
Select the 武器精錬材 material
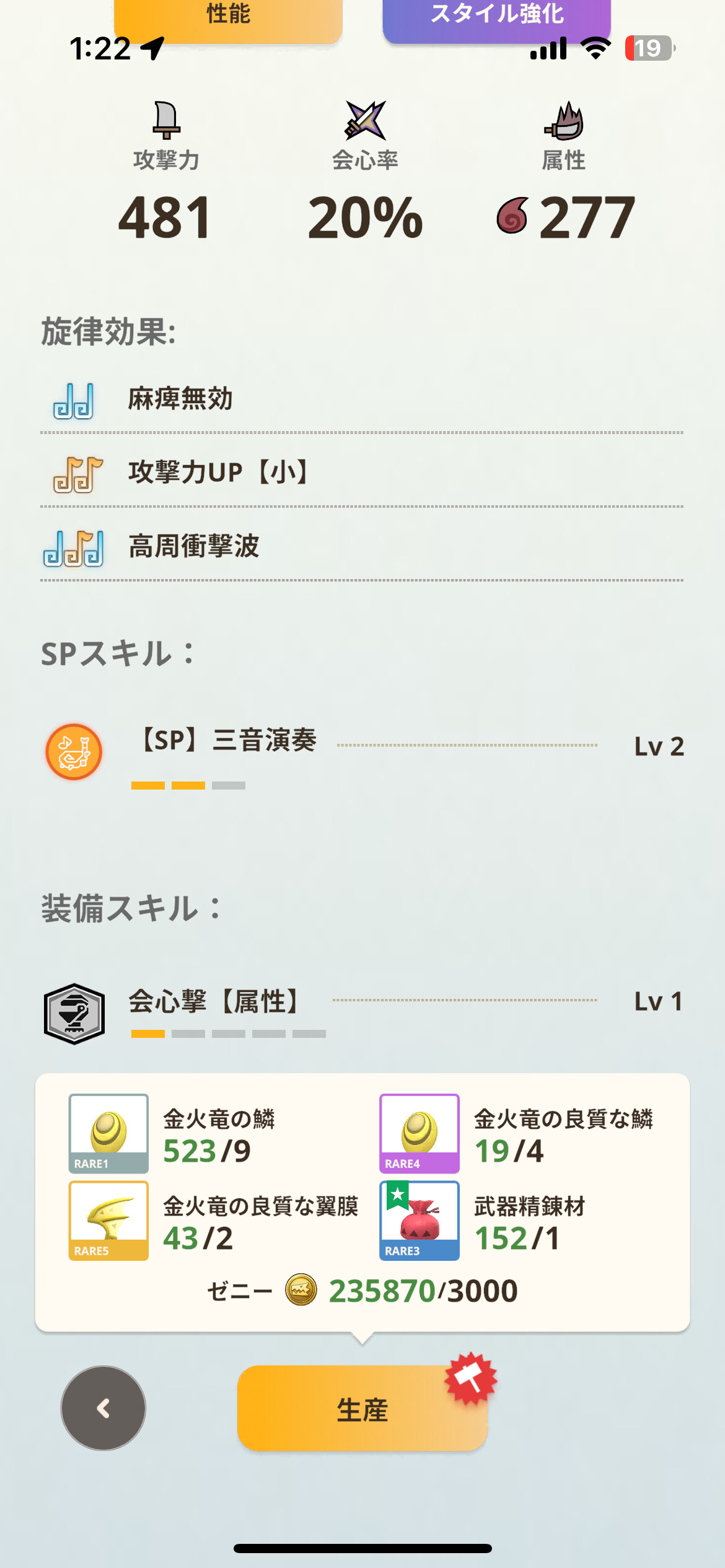tap(420, 1221)
